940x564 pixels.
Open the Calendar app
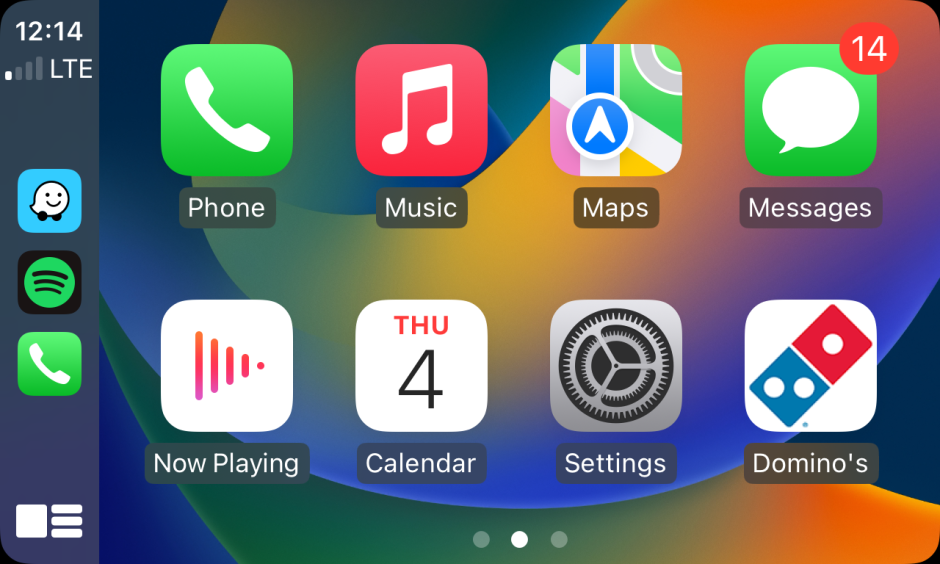click(421, 366)
